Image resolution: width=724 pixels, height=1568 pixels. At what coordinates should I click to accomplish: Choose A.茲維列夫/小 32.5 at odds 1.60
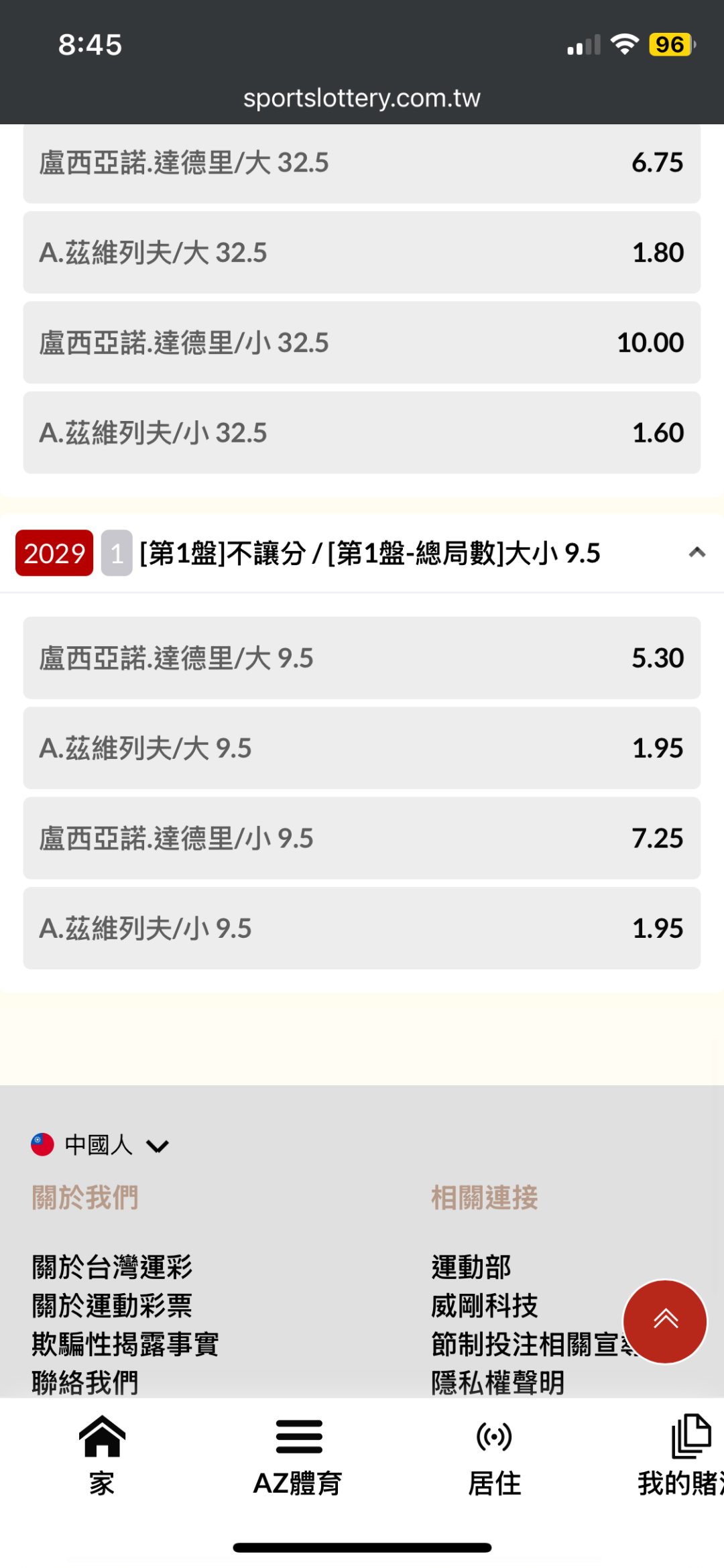pos(362,433)
